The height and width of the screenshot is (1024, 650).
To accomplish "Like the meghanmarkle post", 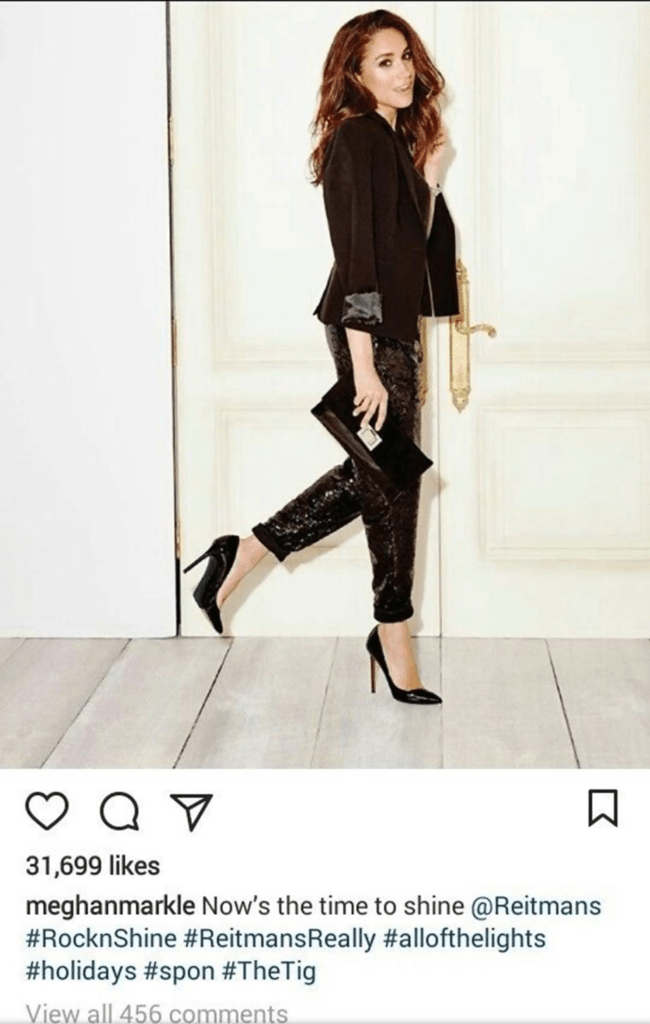I will (45, 811).
